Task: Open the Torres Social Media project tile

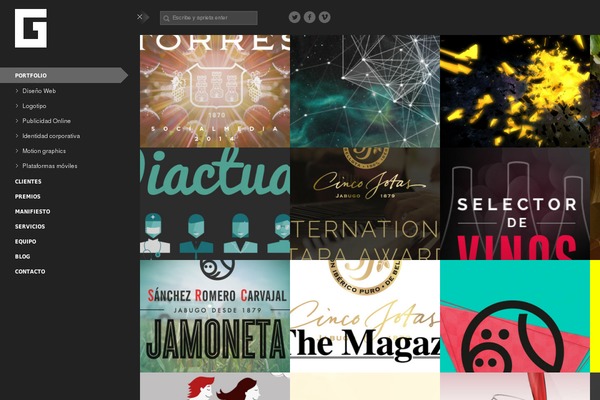Action: (x=214, y=91)
